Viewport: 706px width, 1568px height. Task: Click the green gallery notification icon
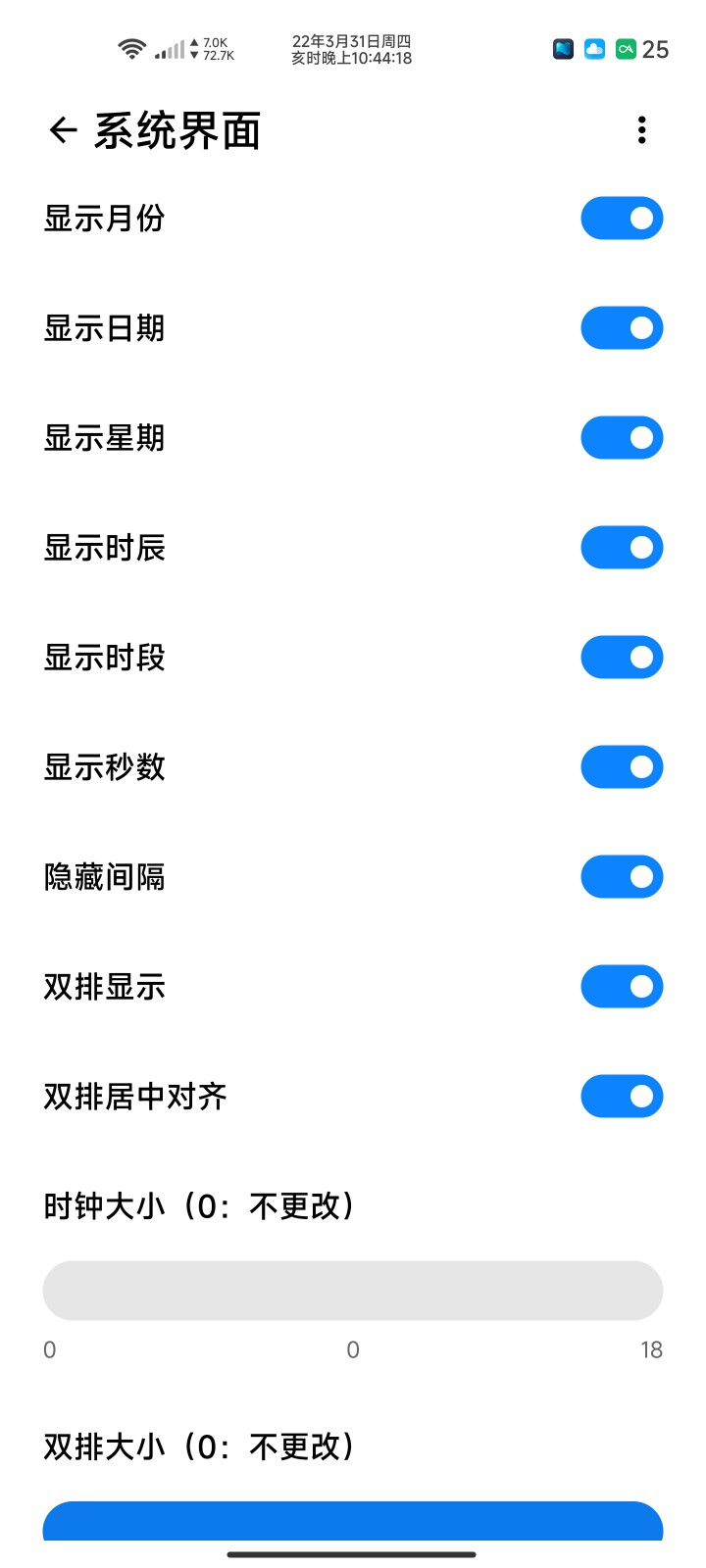(x=627, y=48)
